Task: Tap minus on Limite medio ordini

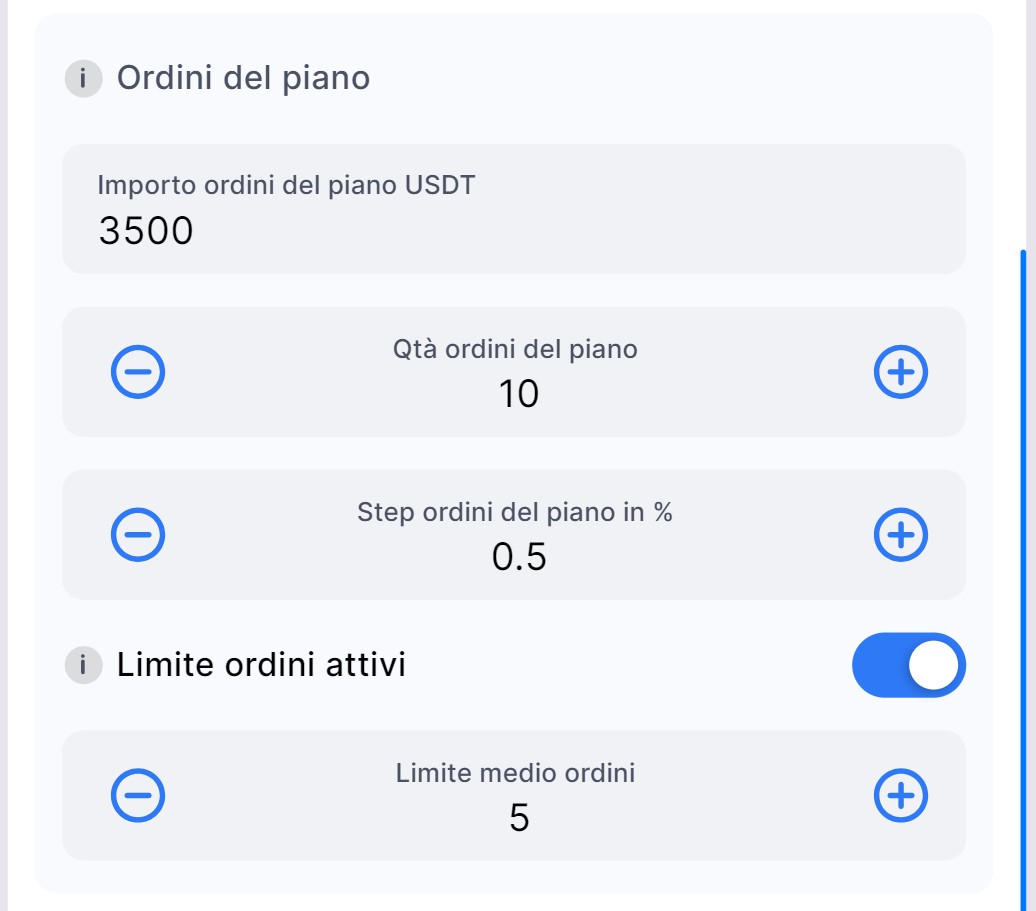Action: (x=138, y=795)
